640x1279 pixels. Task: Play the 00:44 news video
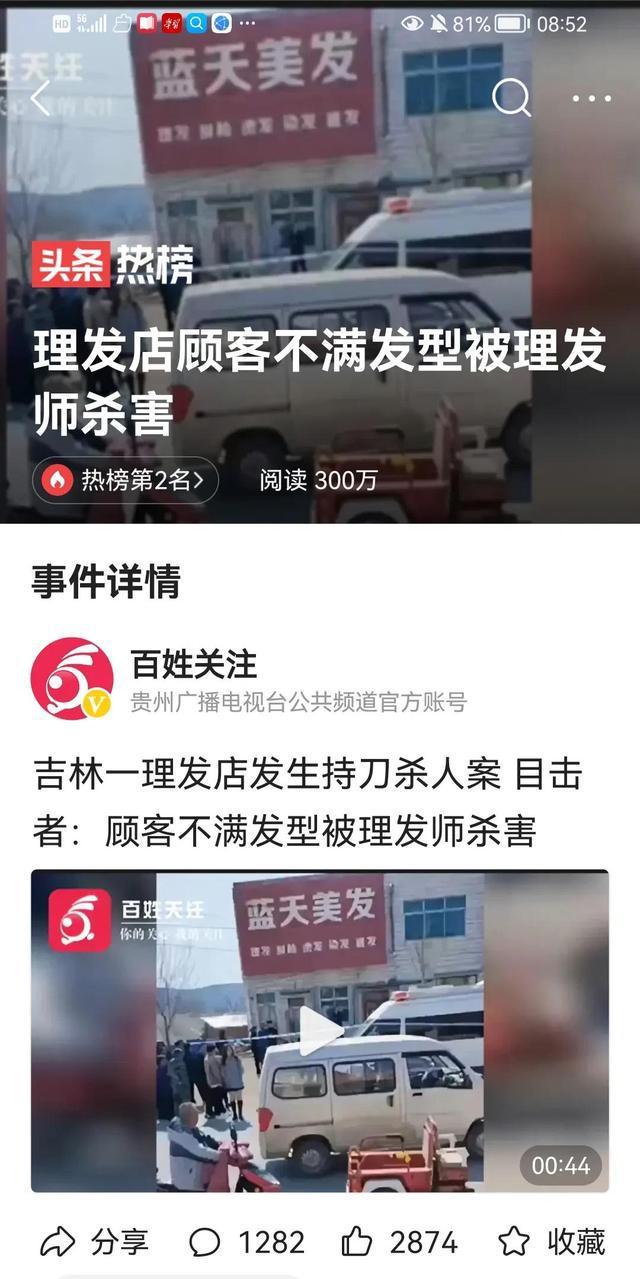(x=320, y=1031)
